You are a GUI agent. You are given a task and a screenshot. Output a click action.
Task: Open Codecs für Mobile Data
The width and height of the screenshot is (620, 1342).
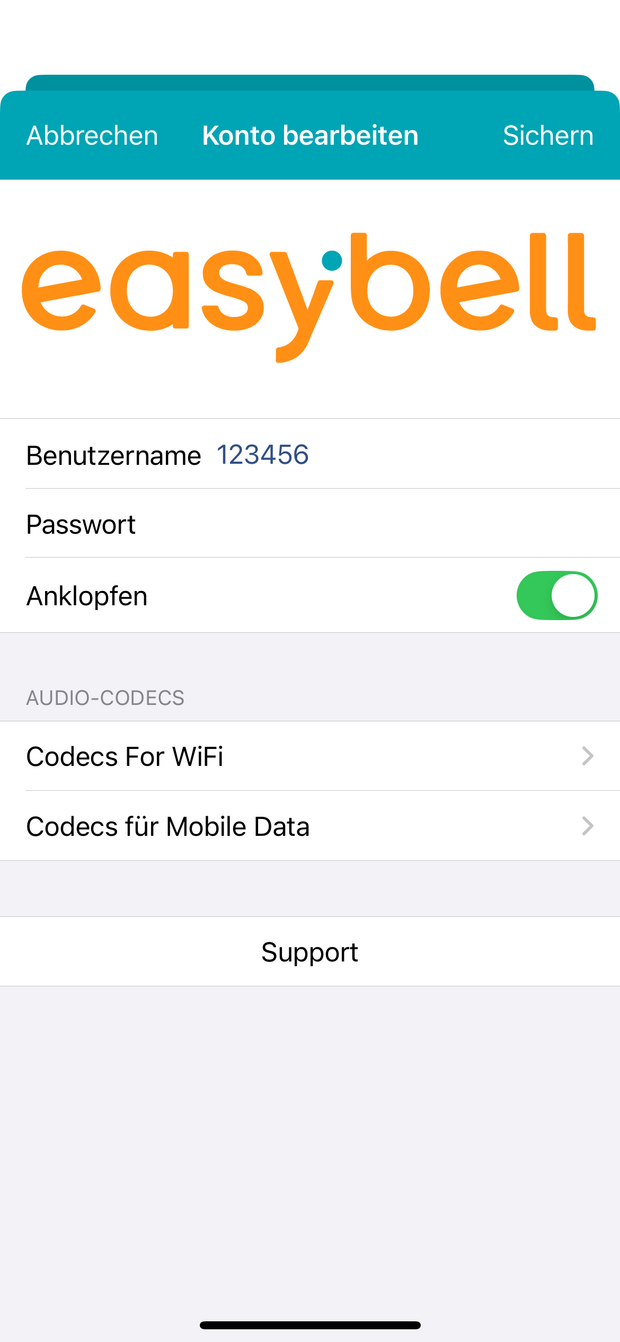(310, 827)
